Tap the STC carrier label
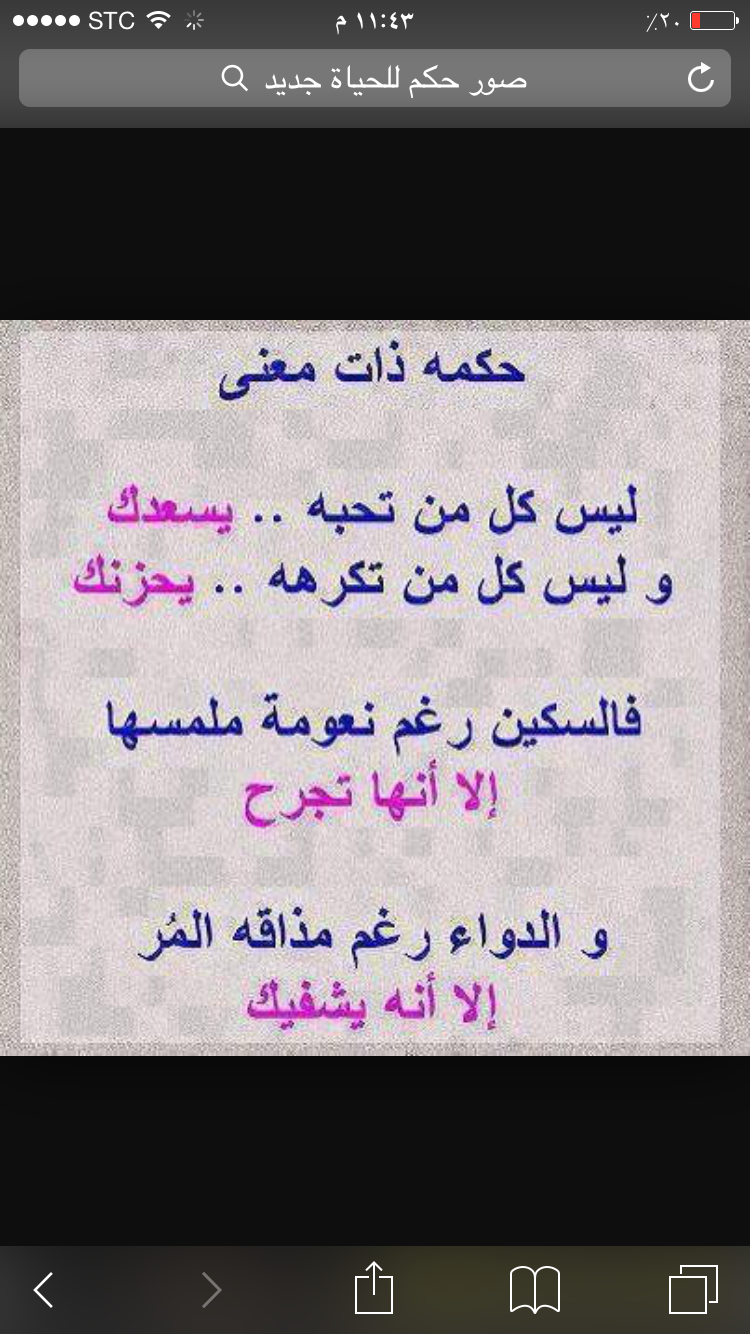 tap(106, 18)
